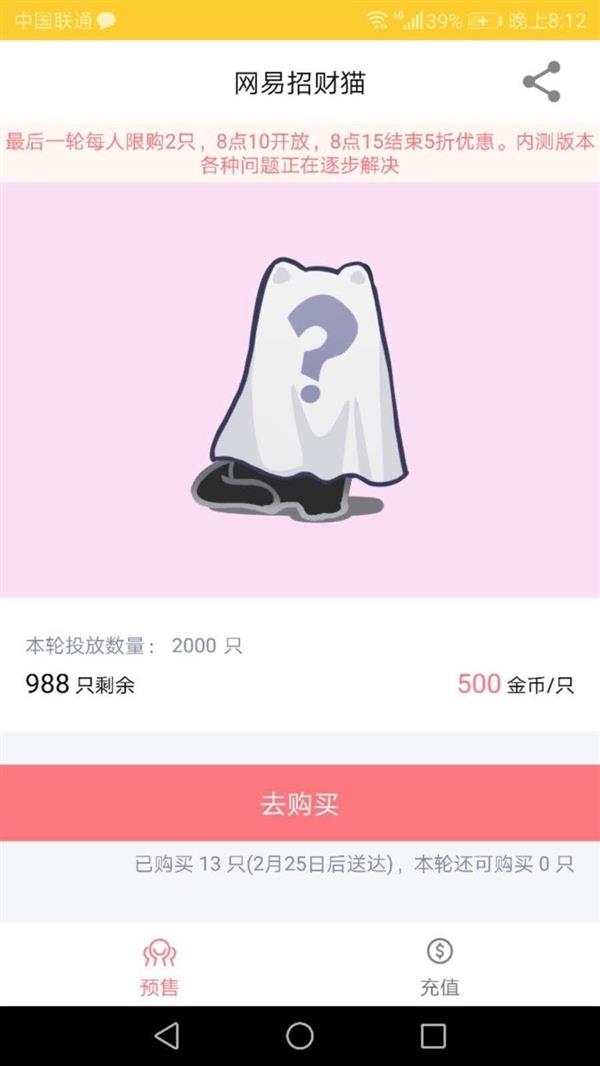600x1066 pixels.
Task: Switch to the 预售 tab
Action: pos(160,966)
